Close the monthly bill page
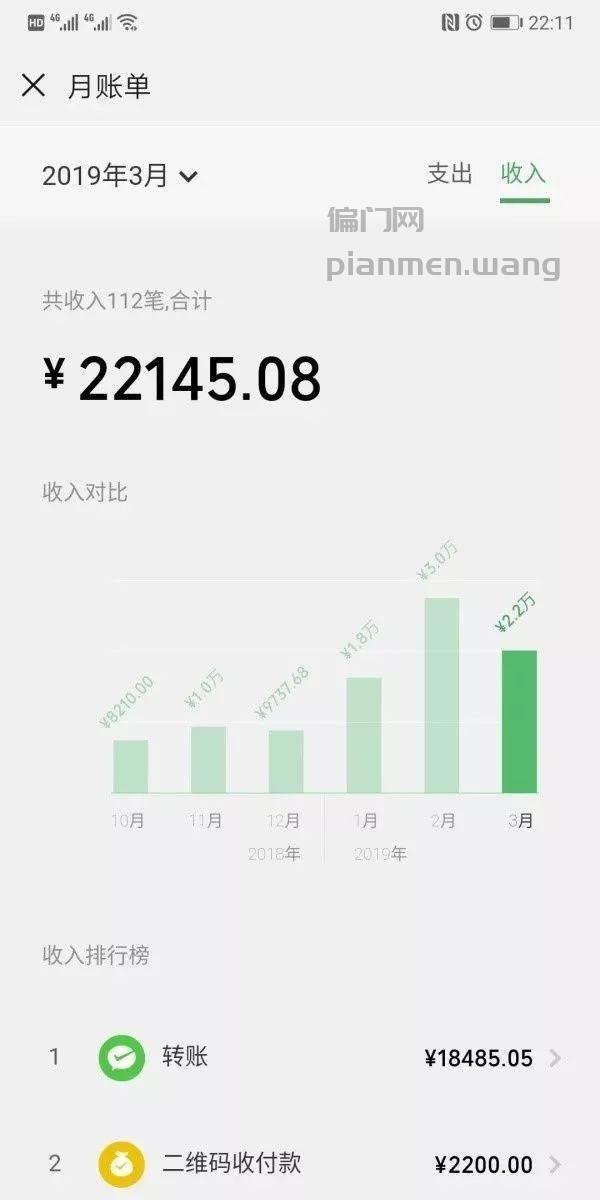 point(33,86)
